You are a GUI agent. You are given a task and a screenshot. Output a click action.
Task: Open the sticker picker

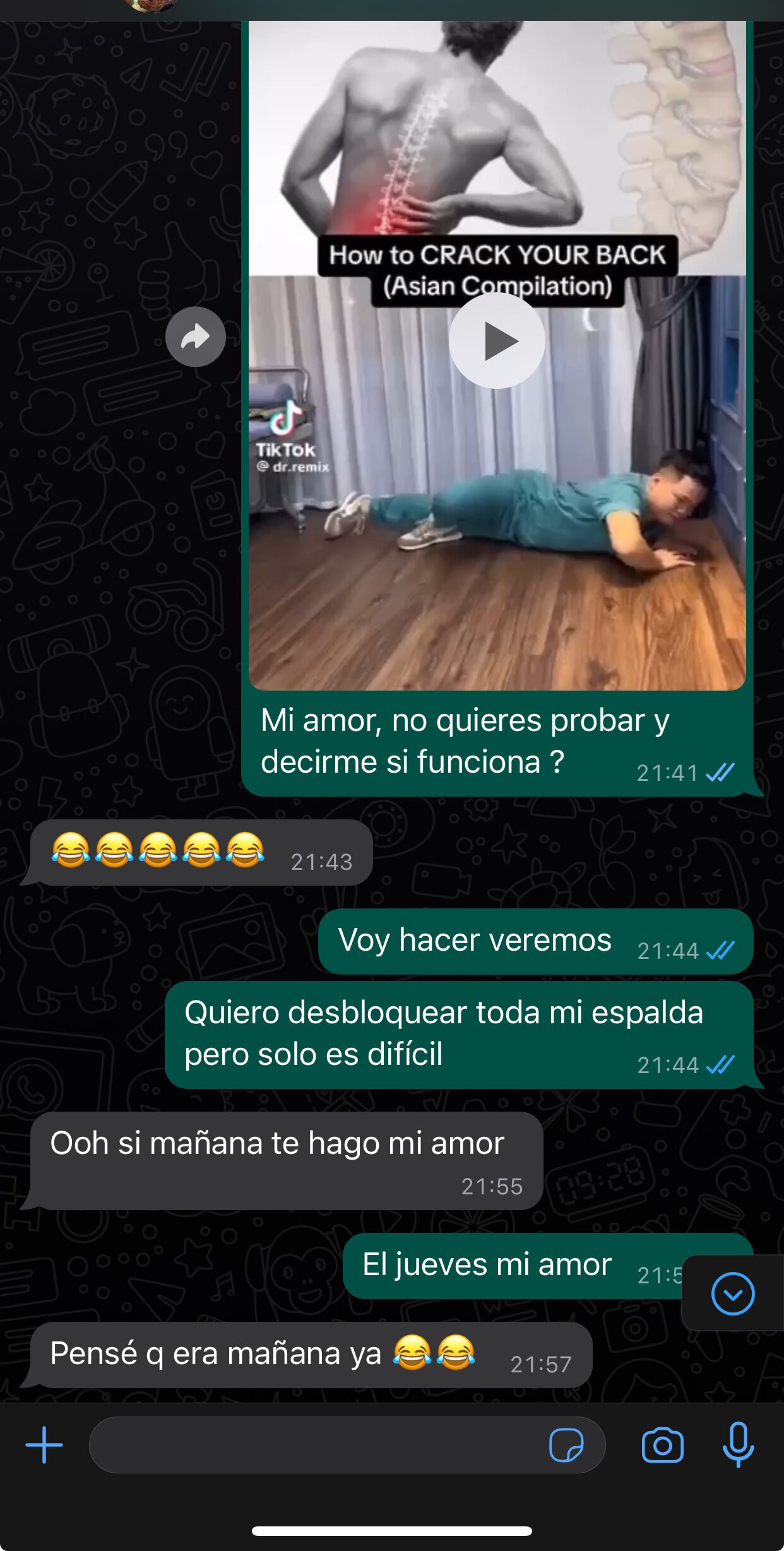tap(566, 1445)
